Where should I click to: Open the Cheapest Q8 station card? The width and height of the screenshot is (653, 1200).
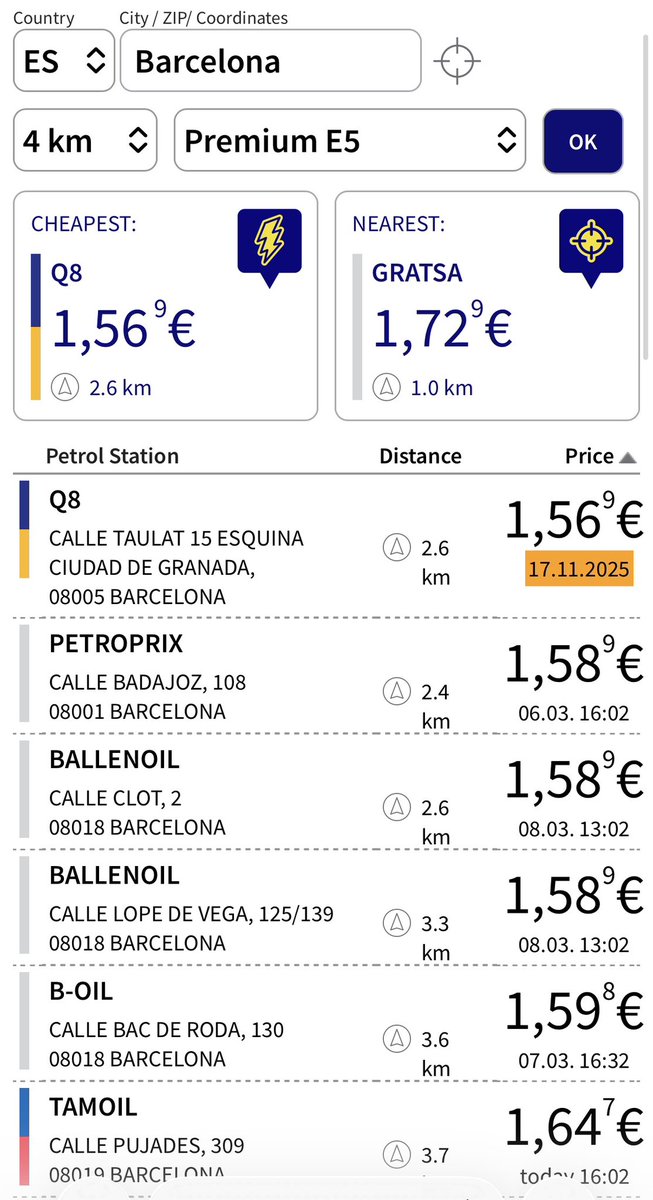[x=165, y=306]
